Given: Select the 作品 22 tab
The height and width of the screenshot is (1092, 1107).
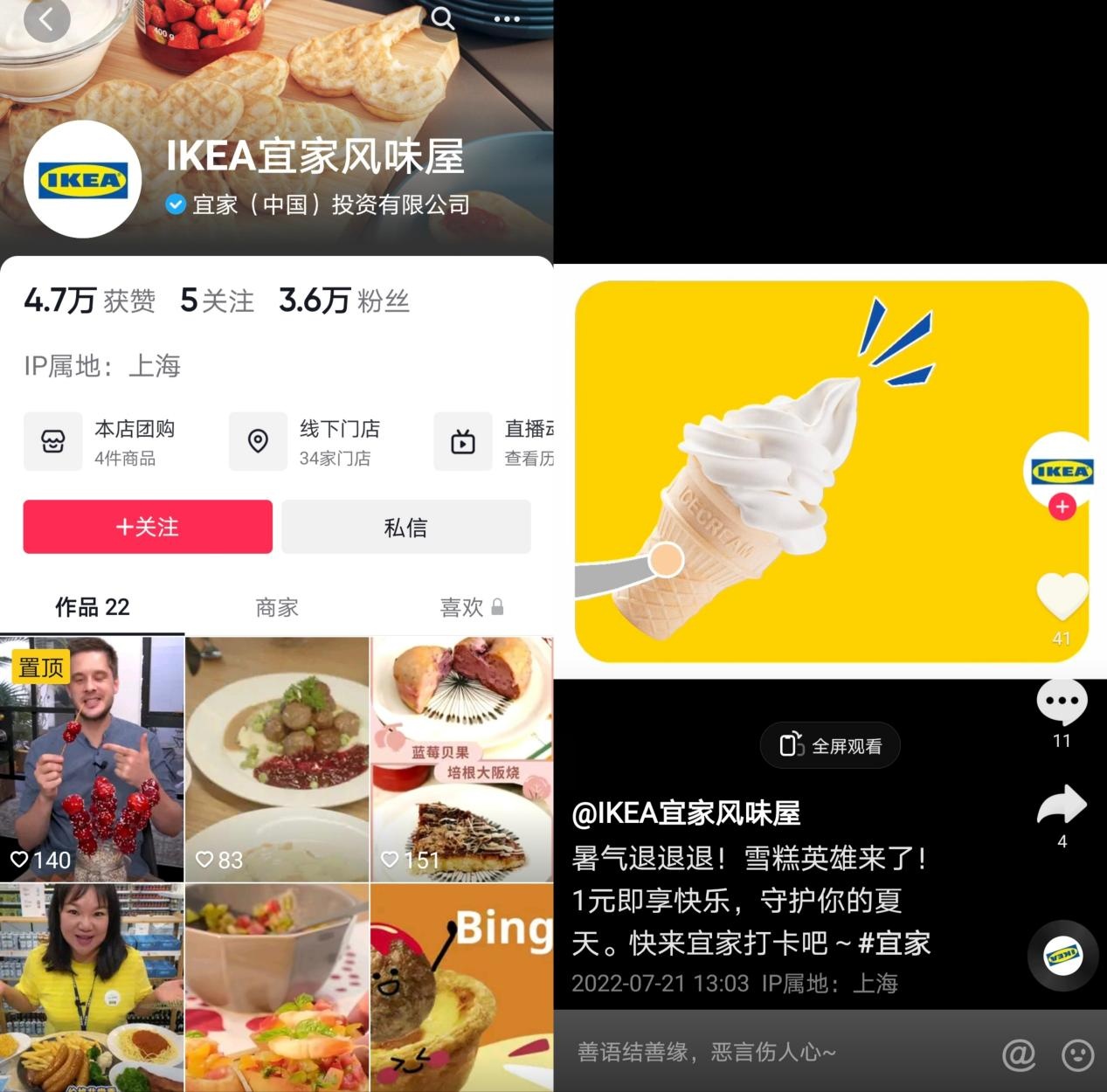Looking at the screenshot, I should tap(92, 607).
